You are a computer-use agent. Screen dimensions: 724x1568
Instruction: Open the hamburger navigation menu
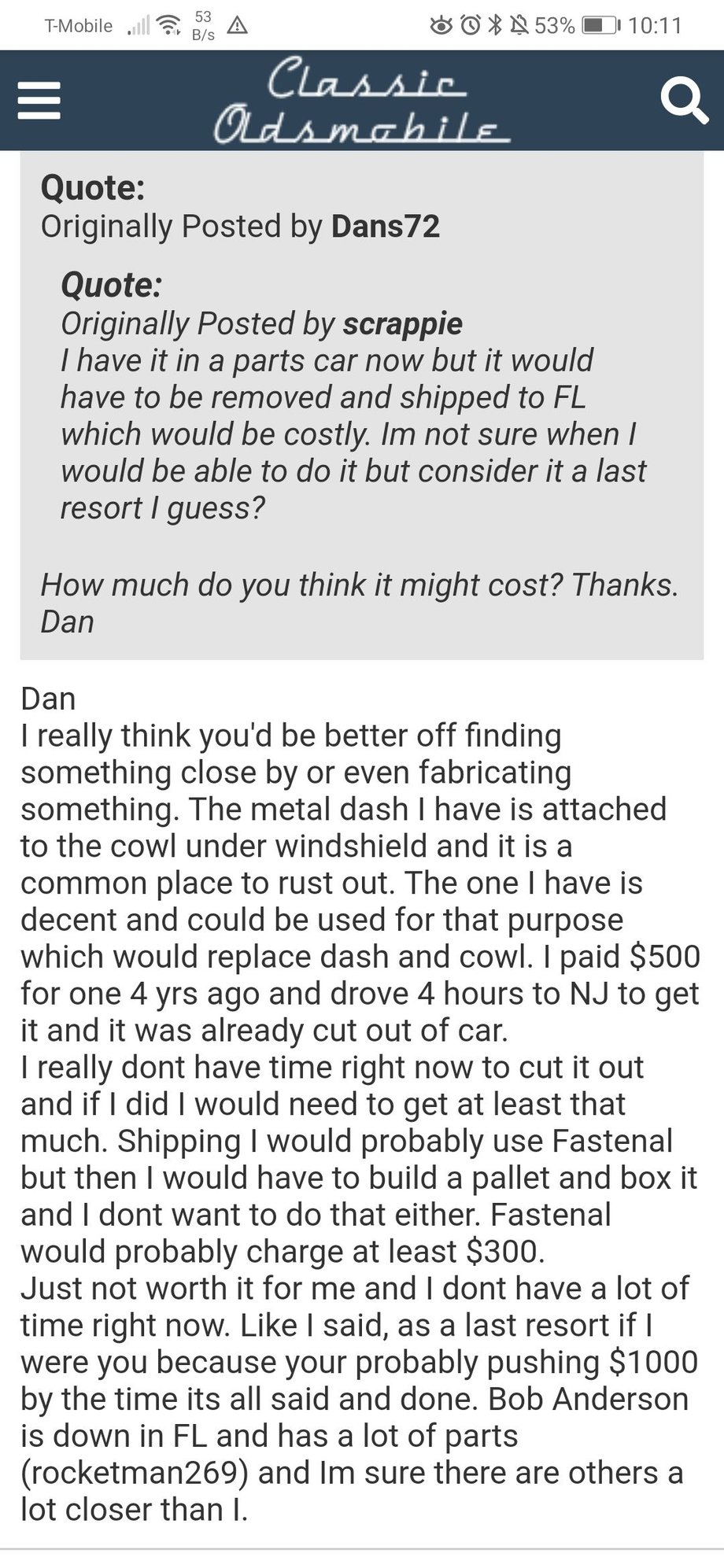(39, 101)
